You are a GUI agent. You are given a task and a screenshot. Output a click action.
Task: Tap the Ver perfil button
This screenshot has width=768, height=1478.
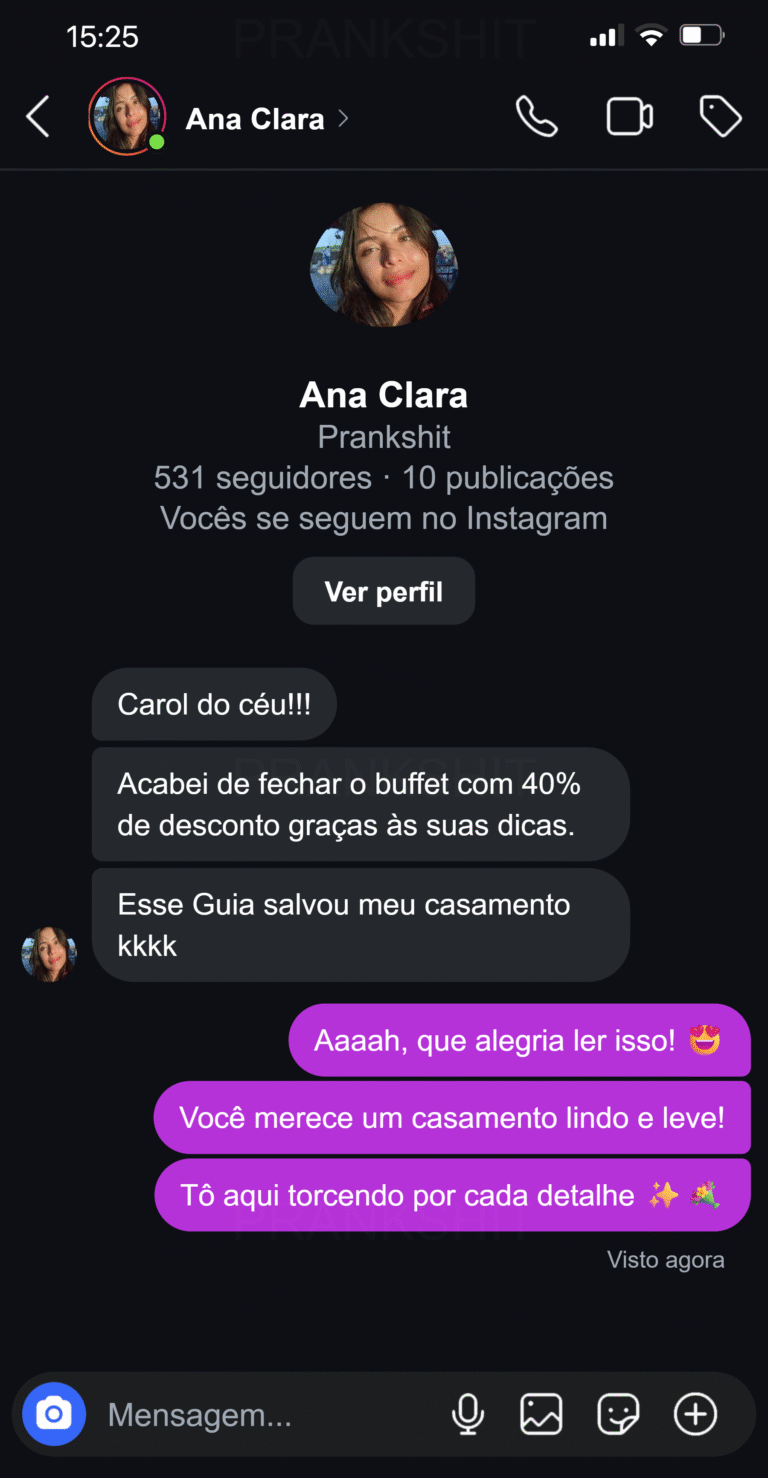tap(383, 591)
